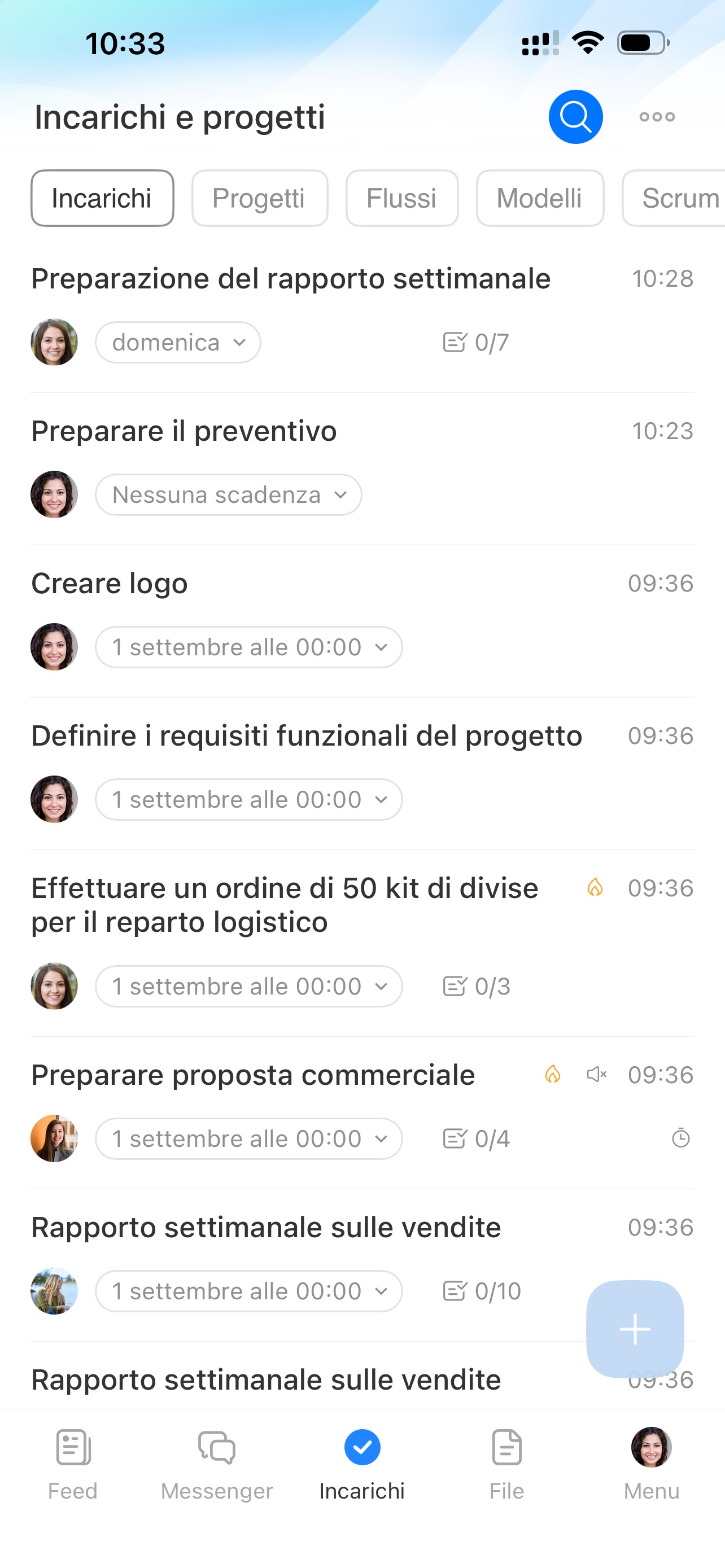This screenshot has width=725, height=1568.
Task: Tap the blue search icon
Action: 575,117
